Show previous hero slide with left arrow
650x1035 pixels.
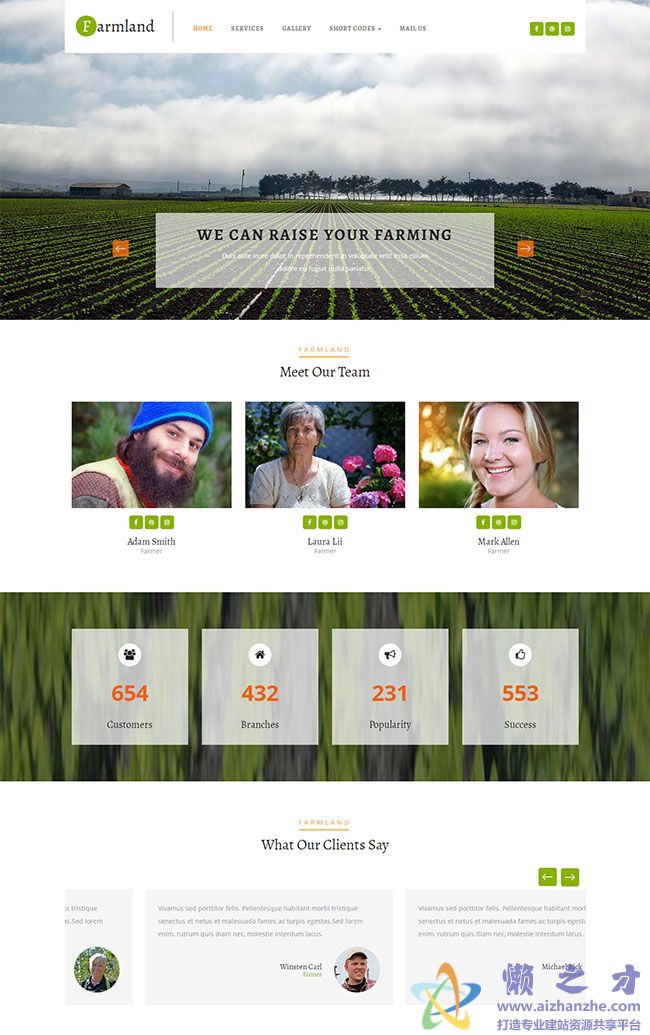point(121,249)
